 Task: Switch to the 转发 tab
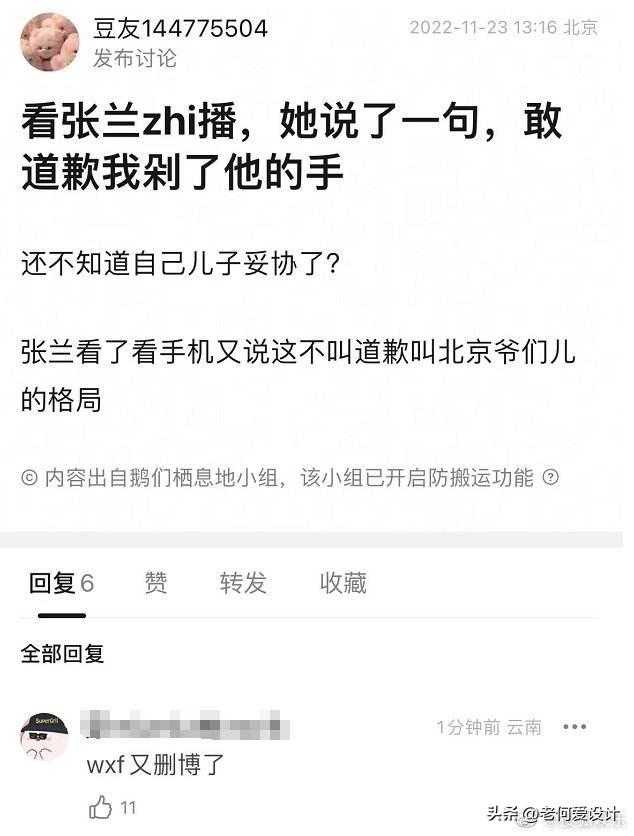click(x=243, y=583)
